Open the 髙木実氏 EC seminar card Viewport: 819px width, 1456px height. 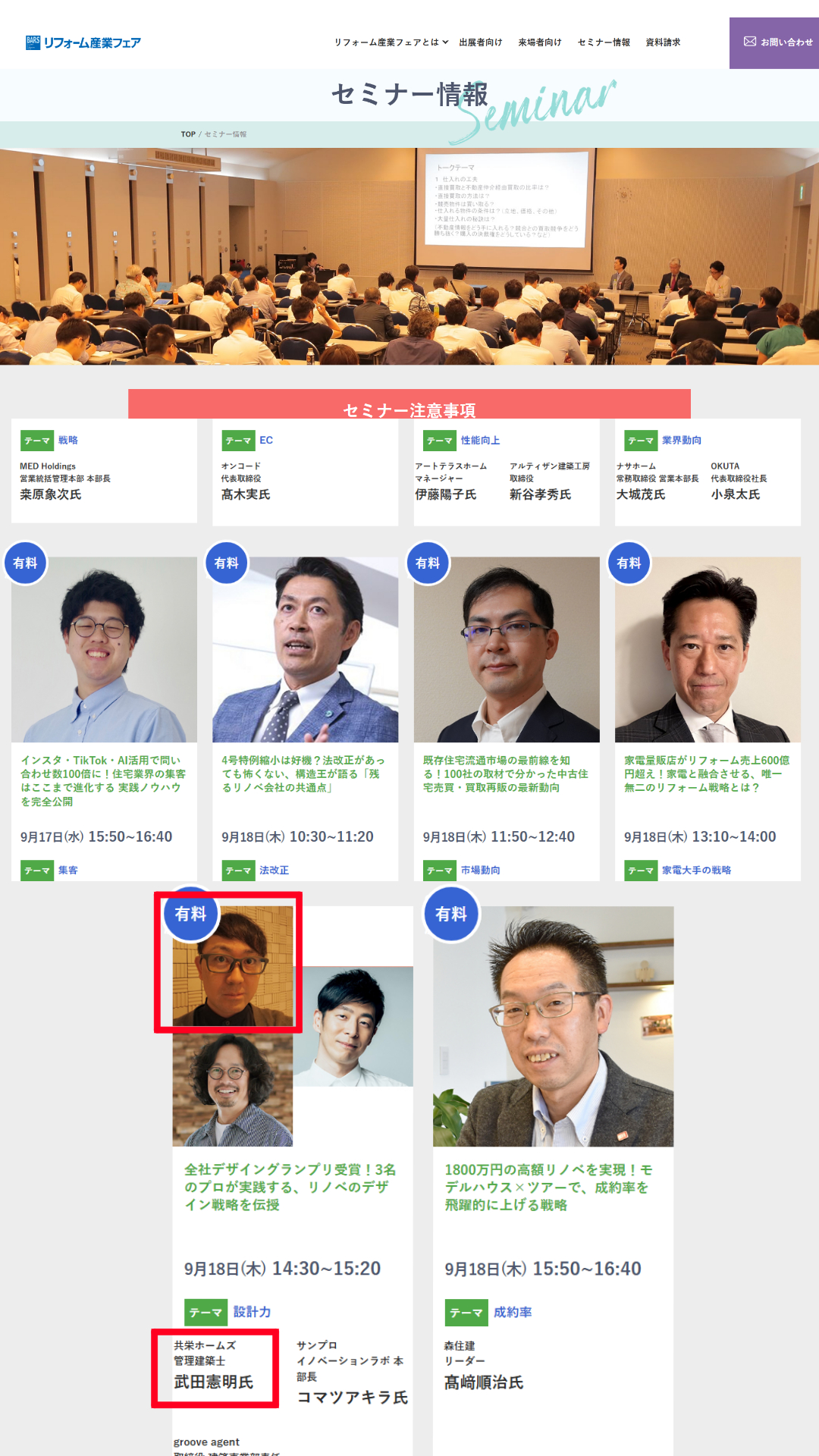(306, 472)
